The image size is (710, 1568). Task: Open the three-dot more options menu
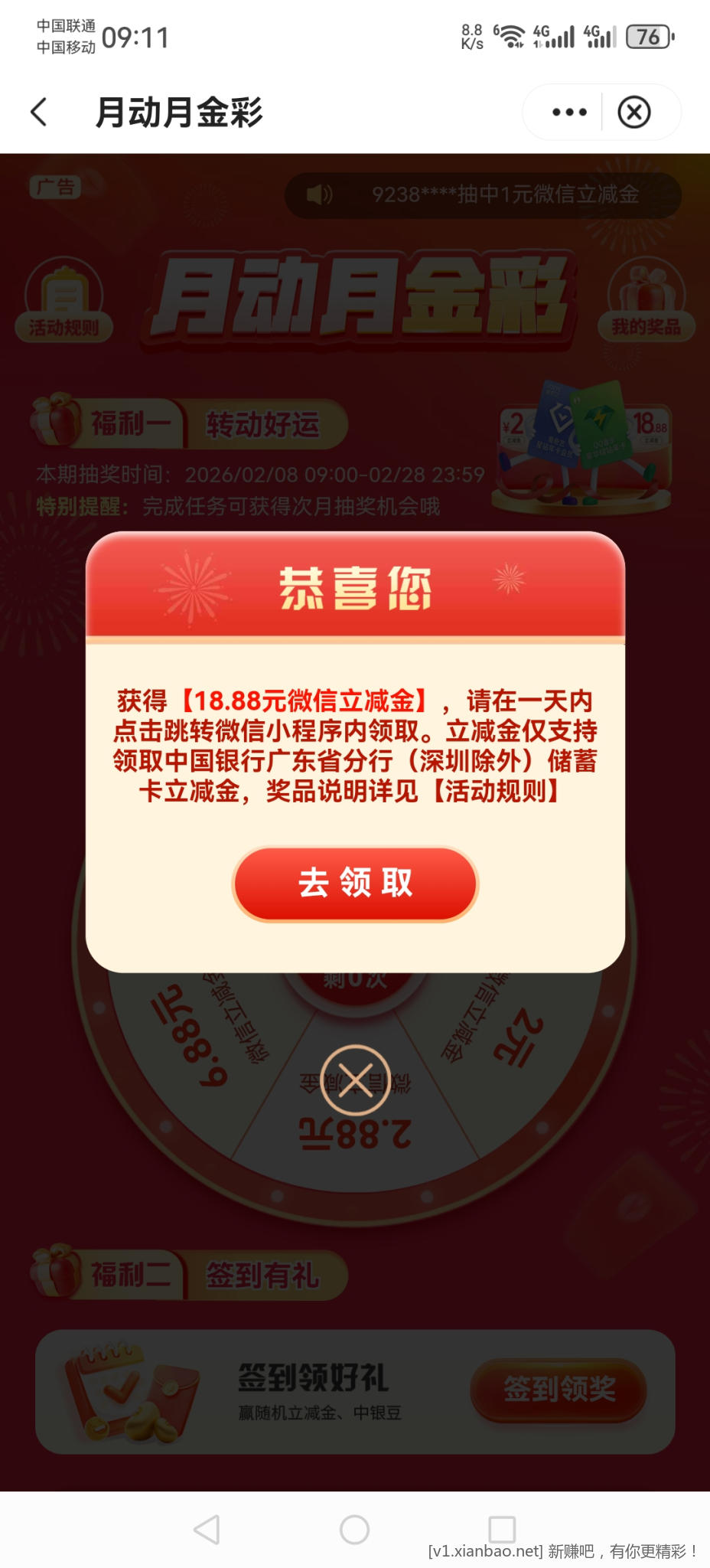pos(566,111)
